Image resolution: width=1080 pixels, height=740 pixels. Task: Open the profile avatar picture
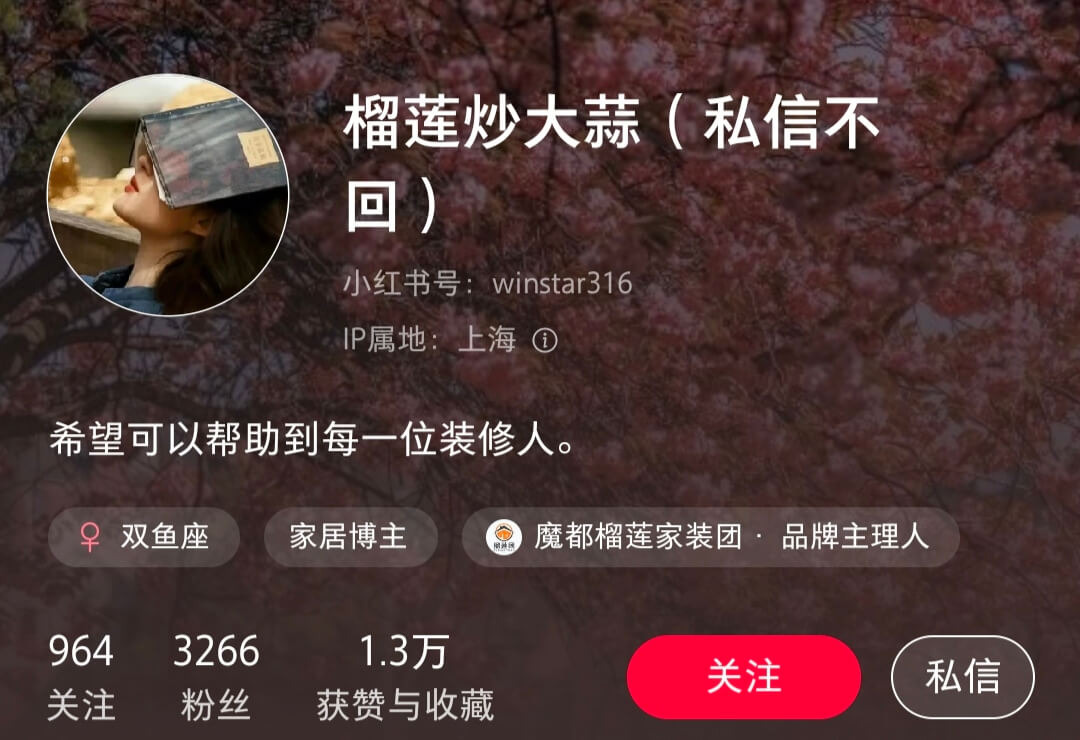pyautogui.click(x=168, y=195)
